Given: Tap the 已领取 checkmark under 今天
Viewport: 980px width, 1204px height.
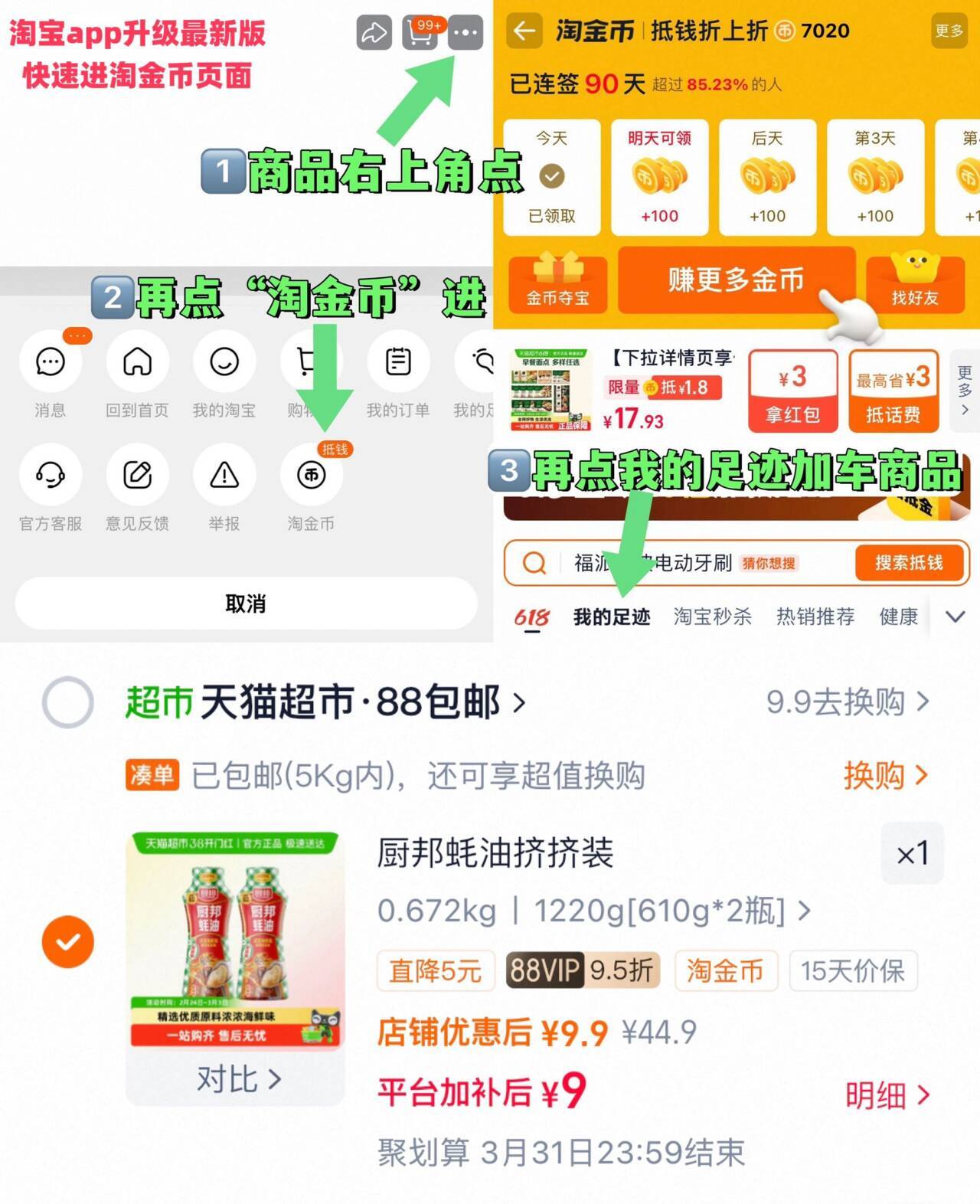Looking at the screenshot, I should (550, 174).
